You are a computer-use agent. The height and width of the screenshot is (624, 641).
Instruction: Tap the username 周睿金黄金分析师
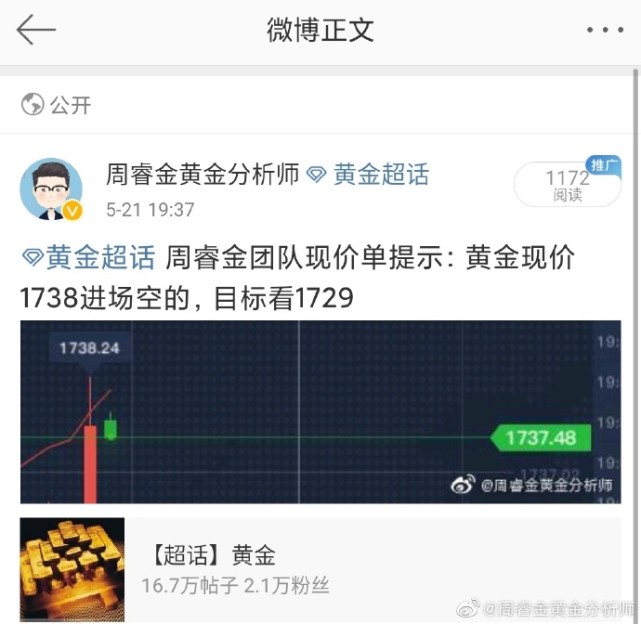[203, 175]
